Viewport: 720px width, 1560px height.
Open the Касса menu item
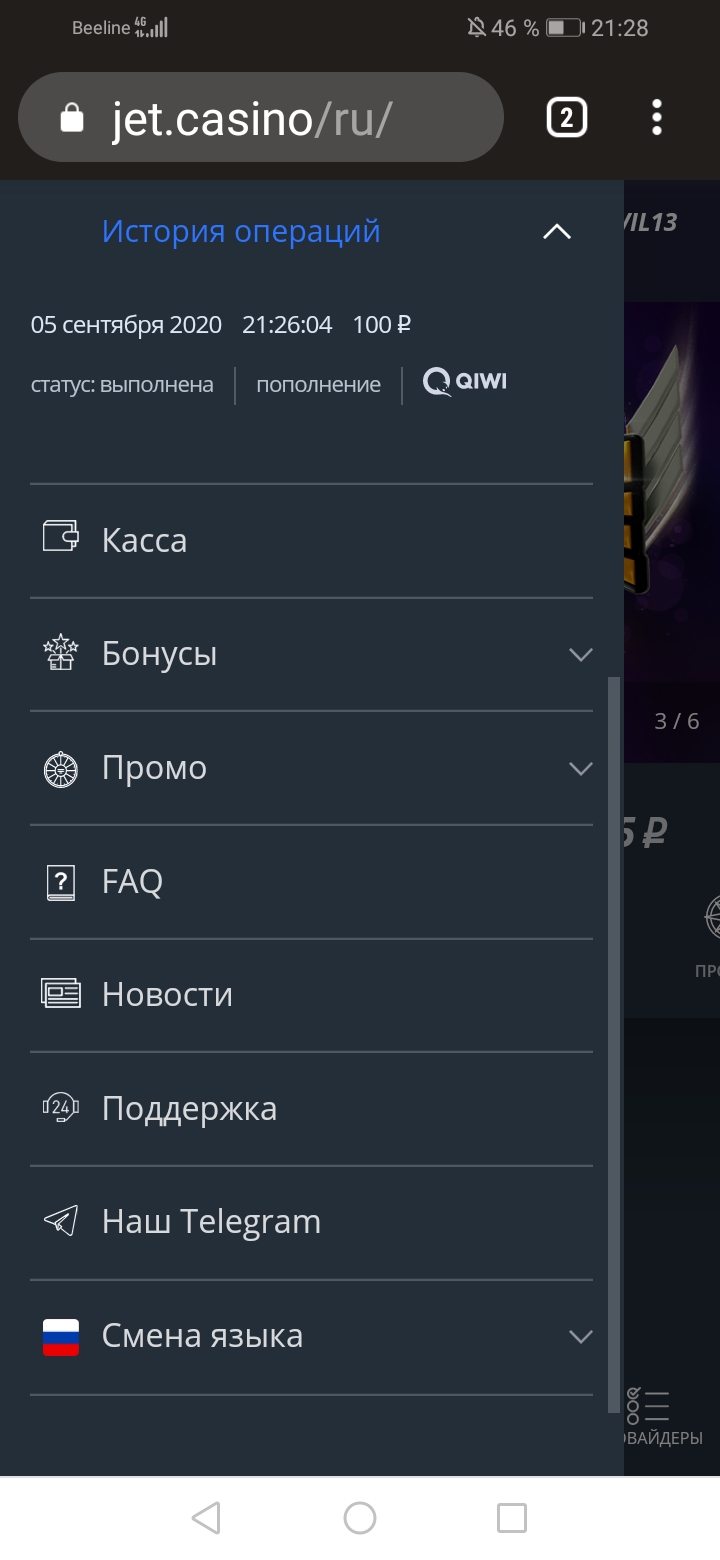coord(145,540)
